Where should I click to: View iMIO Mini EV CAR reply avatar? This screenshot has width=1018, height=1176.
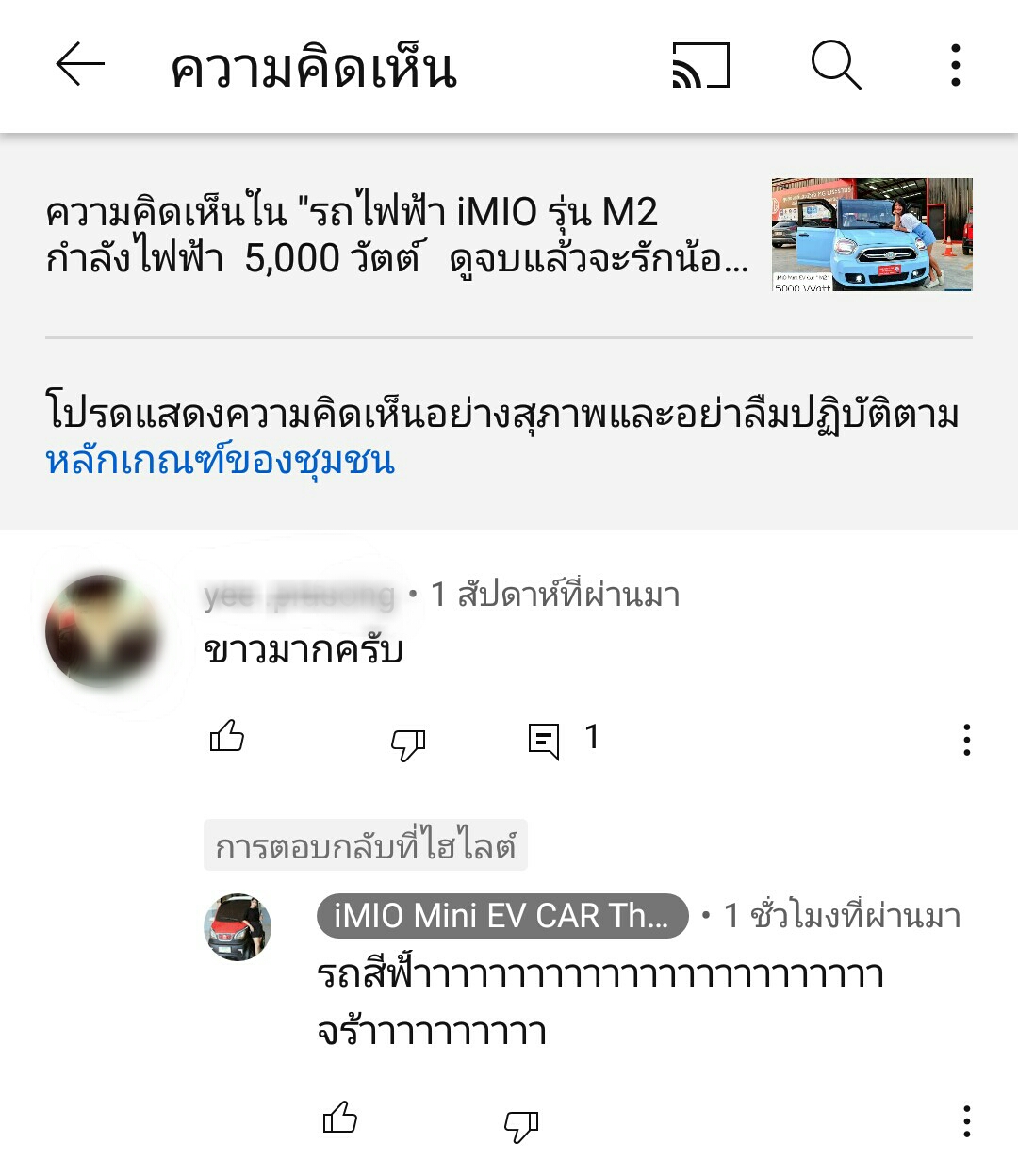coord(238,927)
